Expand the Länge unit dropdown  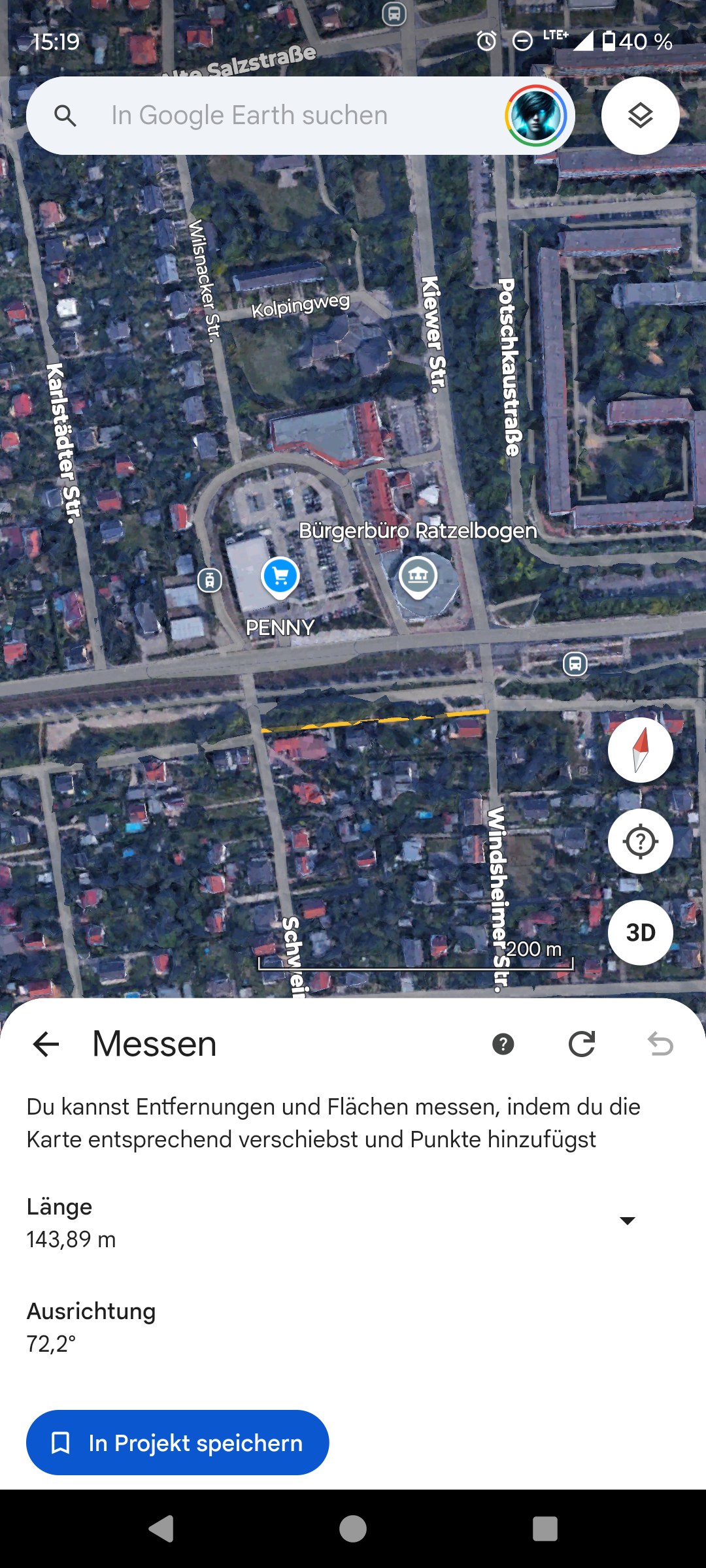coord(627,1220)
